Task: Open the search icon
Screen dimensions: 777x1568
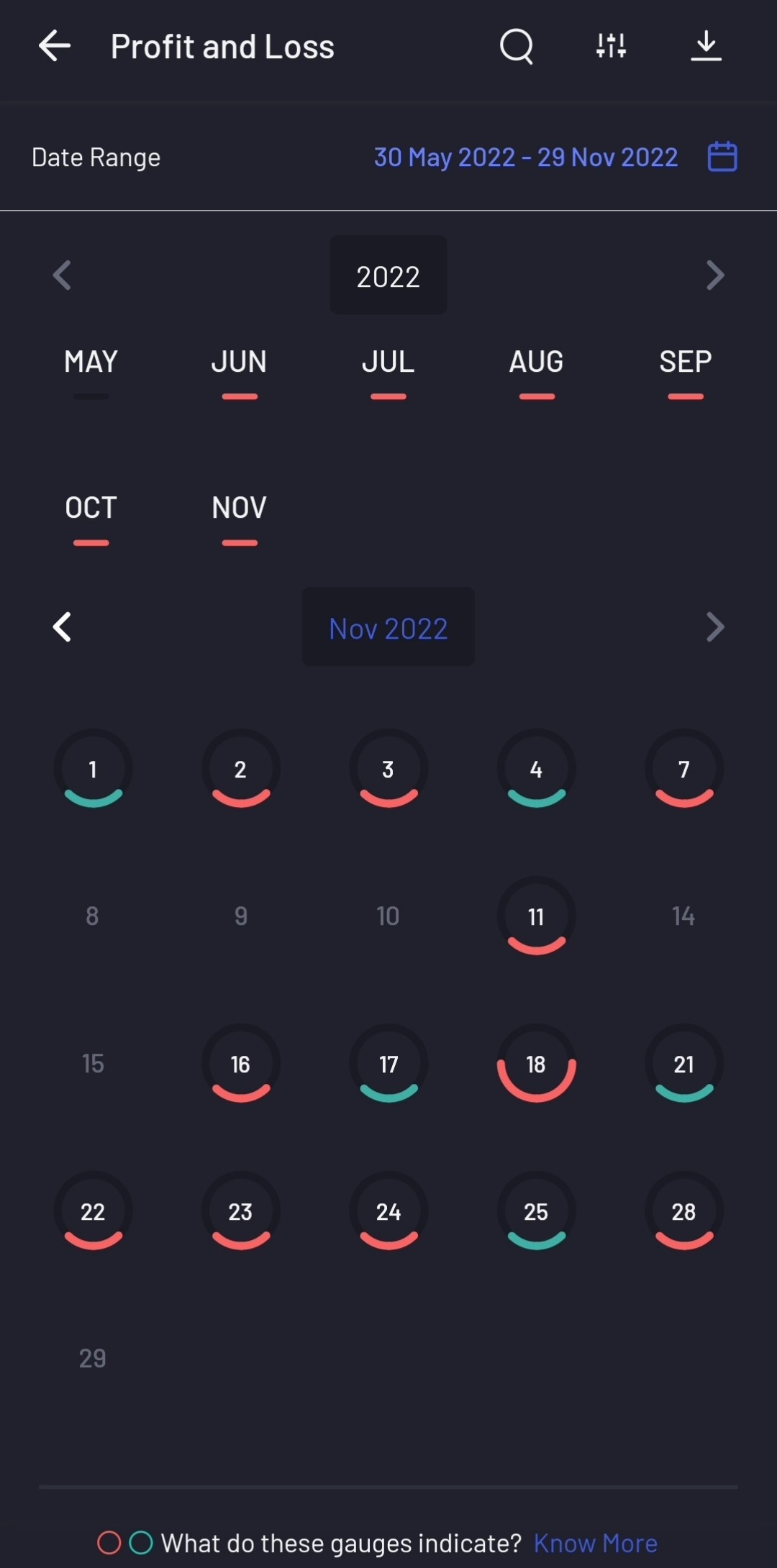Action: click(516, 47)
